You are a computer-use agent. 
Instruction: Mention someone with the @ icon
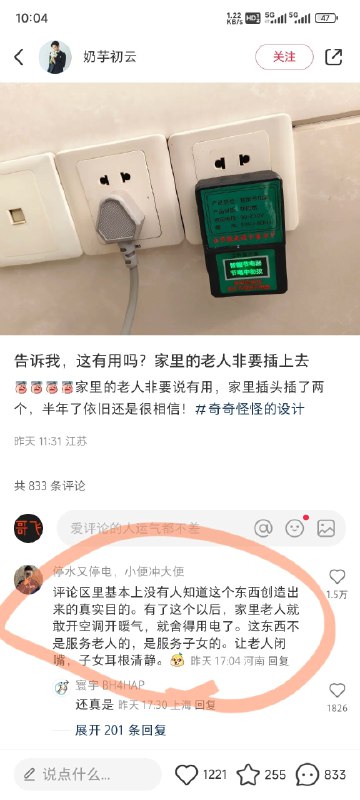click(x=263, y=529)
